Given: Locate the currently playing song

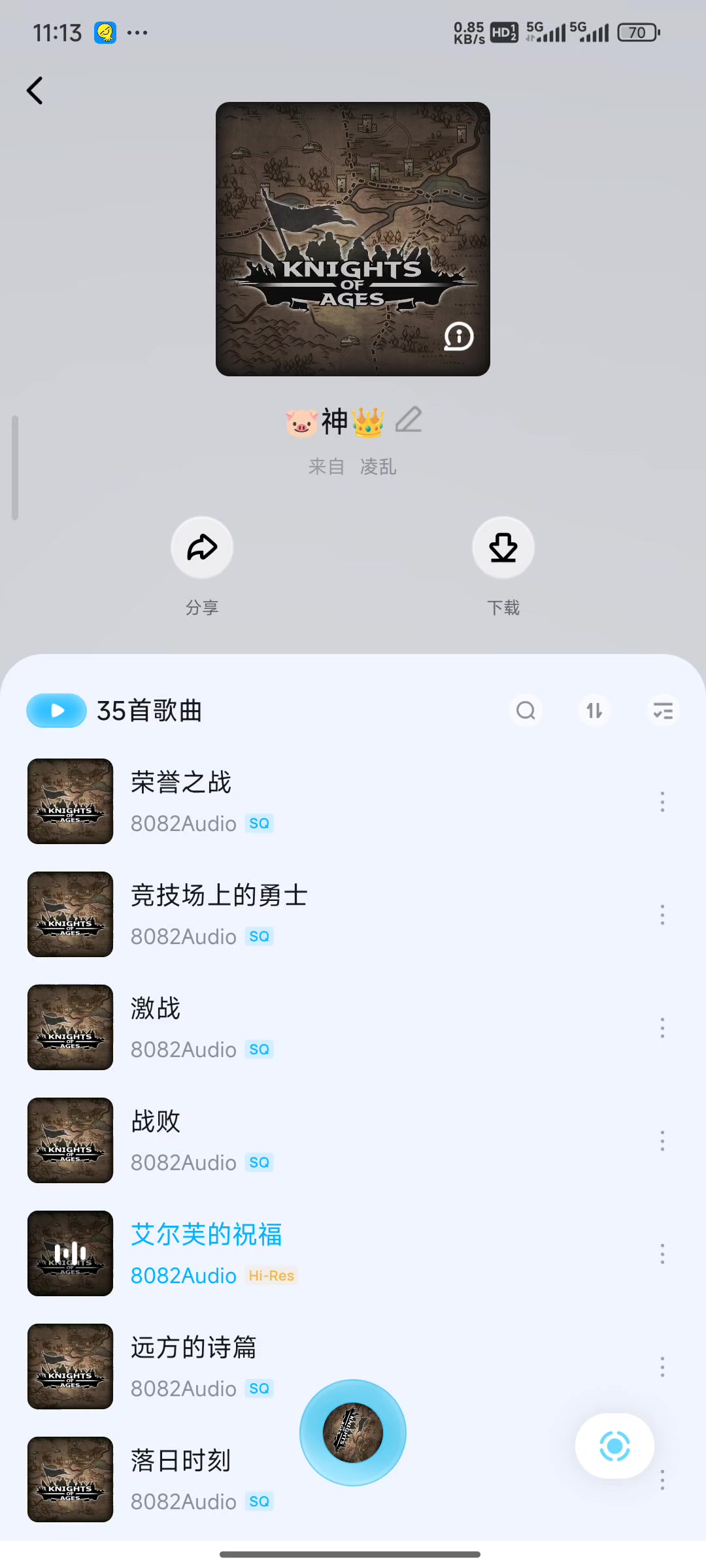Looking at the screenshot, I should click(614, 1446).
